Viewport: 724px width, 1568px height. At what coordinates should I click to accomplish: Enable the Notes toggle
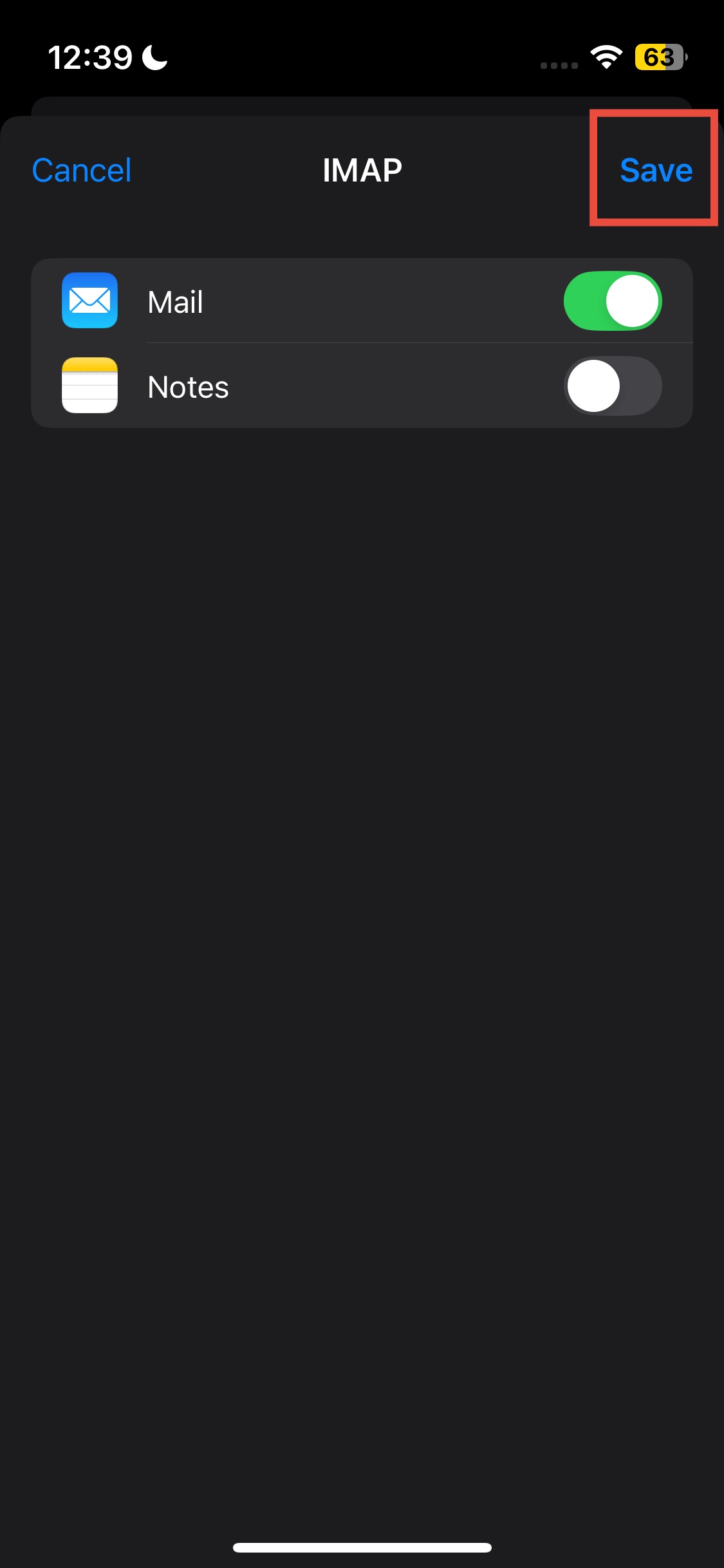click(612, 386)
